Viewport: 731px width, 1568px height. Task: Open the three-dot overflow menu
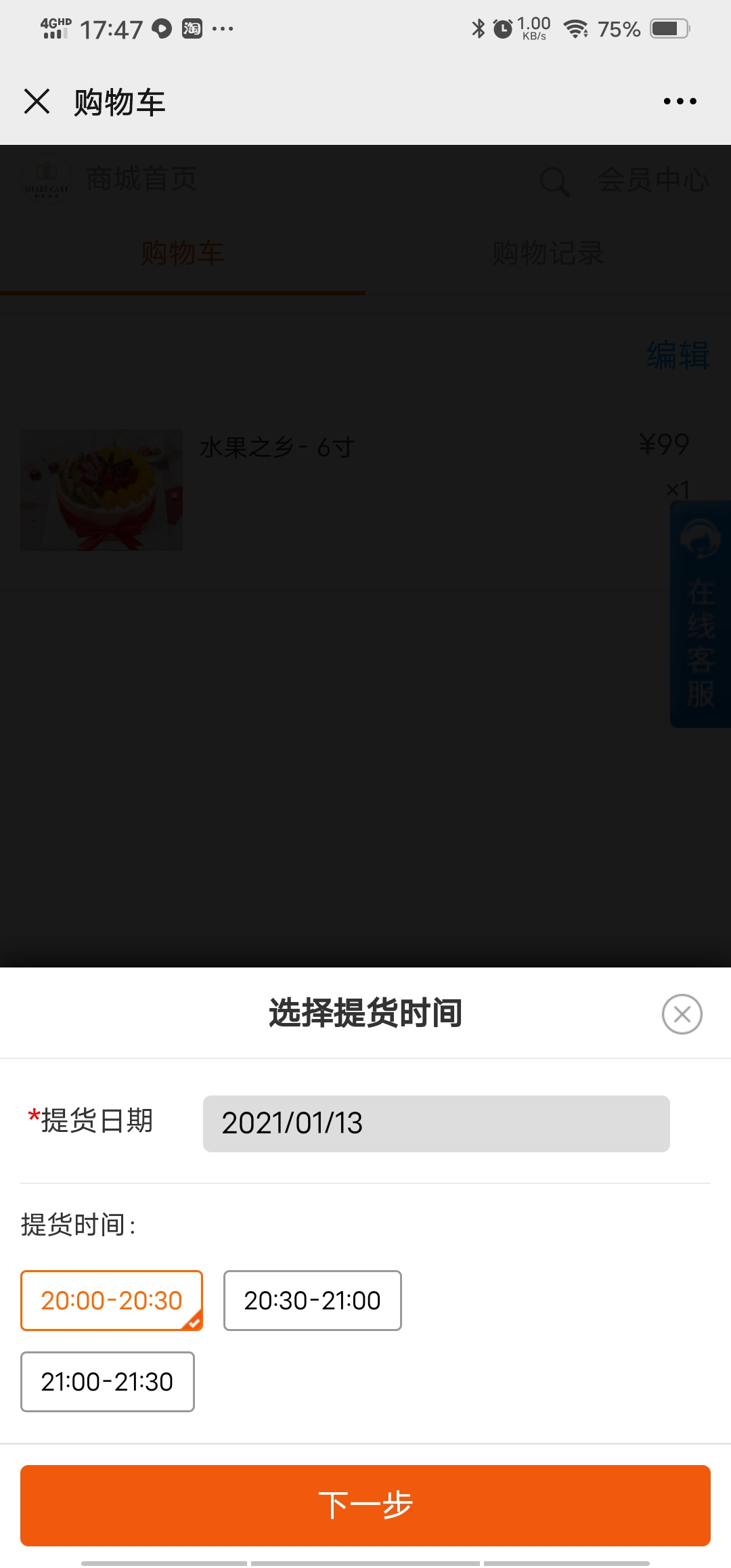point(680,102)
